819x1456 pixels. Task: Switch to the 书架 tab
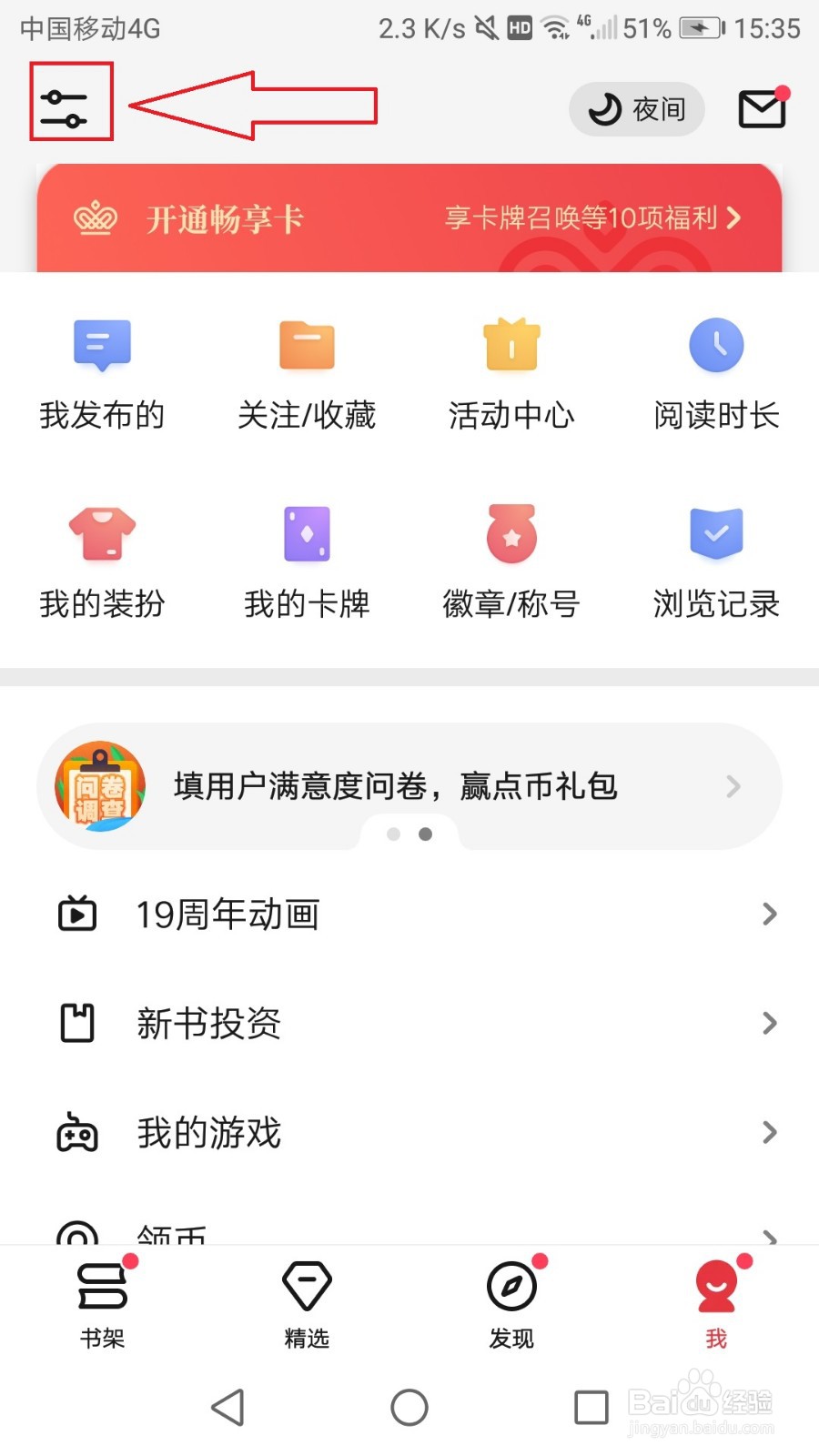click(102, 1303)
